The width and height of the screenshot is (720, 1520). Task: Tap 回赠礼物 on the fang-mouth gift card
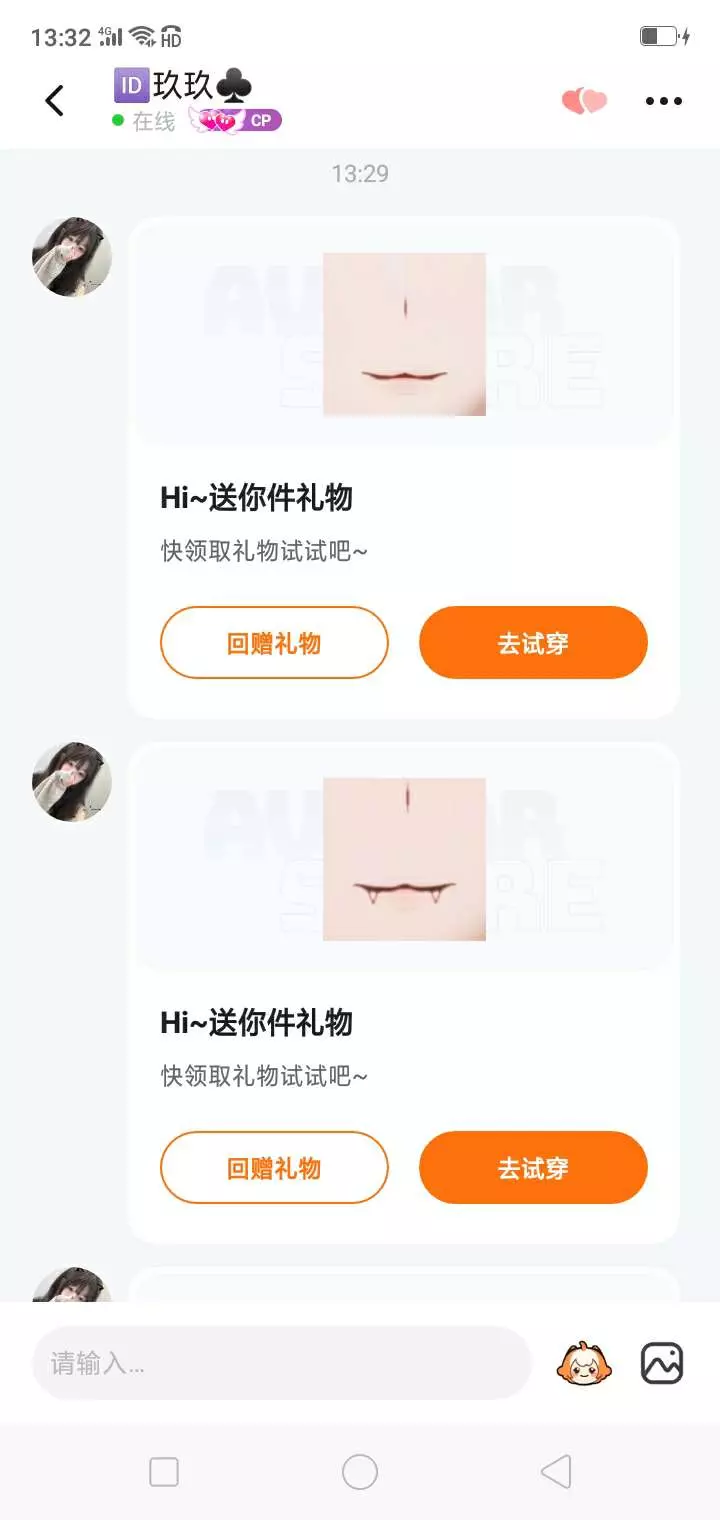pos(274,1168)
